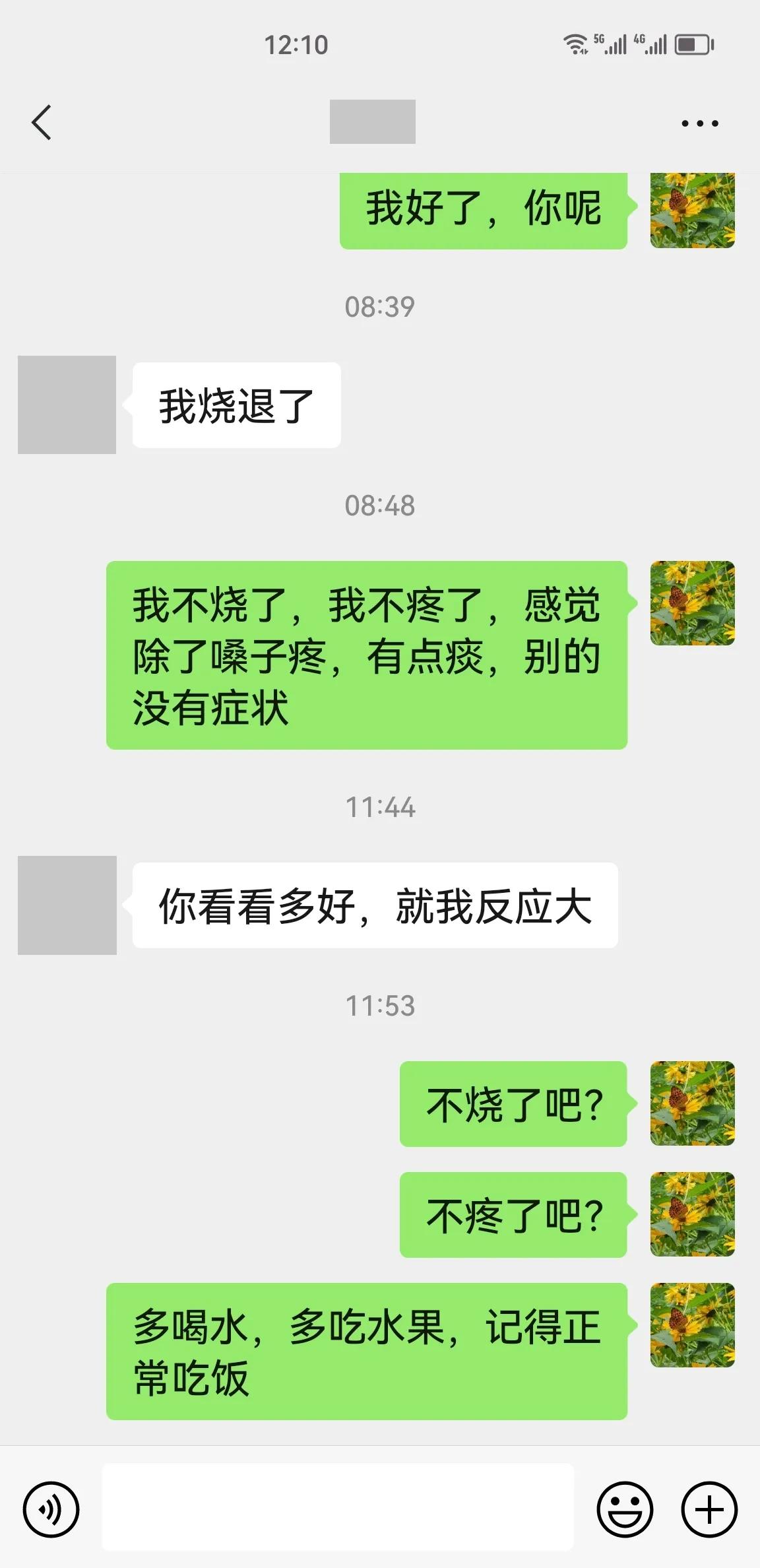Image resolution: width=760 pixels, height=1568 pixels.
Task: Tap the 08:48 timestamp label
Action: click(x=380, y=506)
